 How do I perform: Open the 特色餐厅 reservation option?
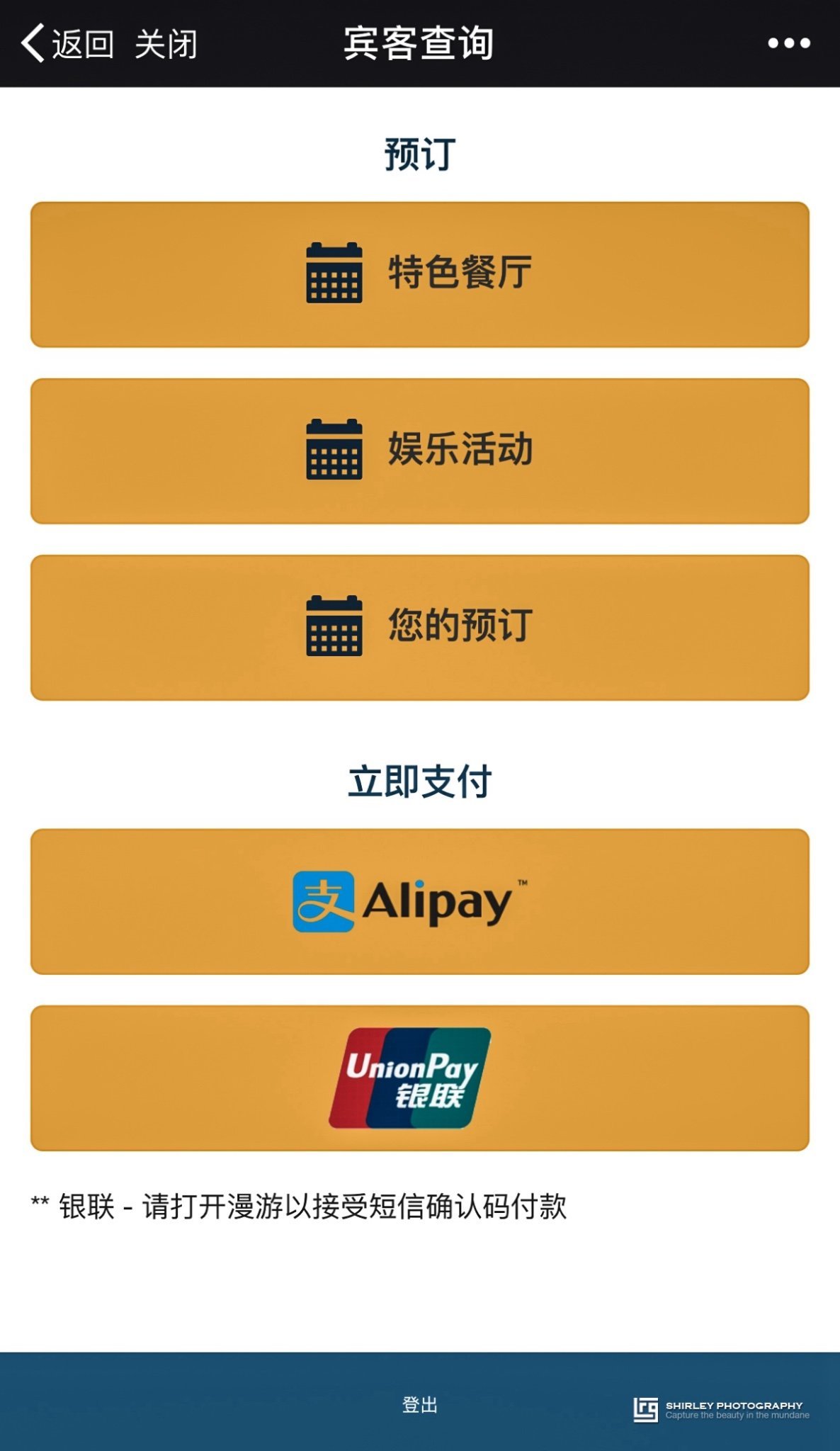point(420,273)
